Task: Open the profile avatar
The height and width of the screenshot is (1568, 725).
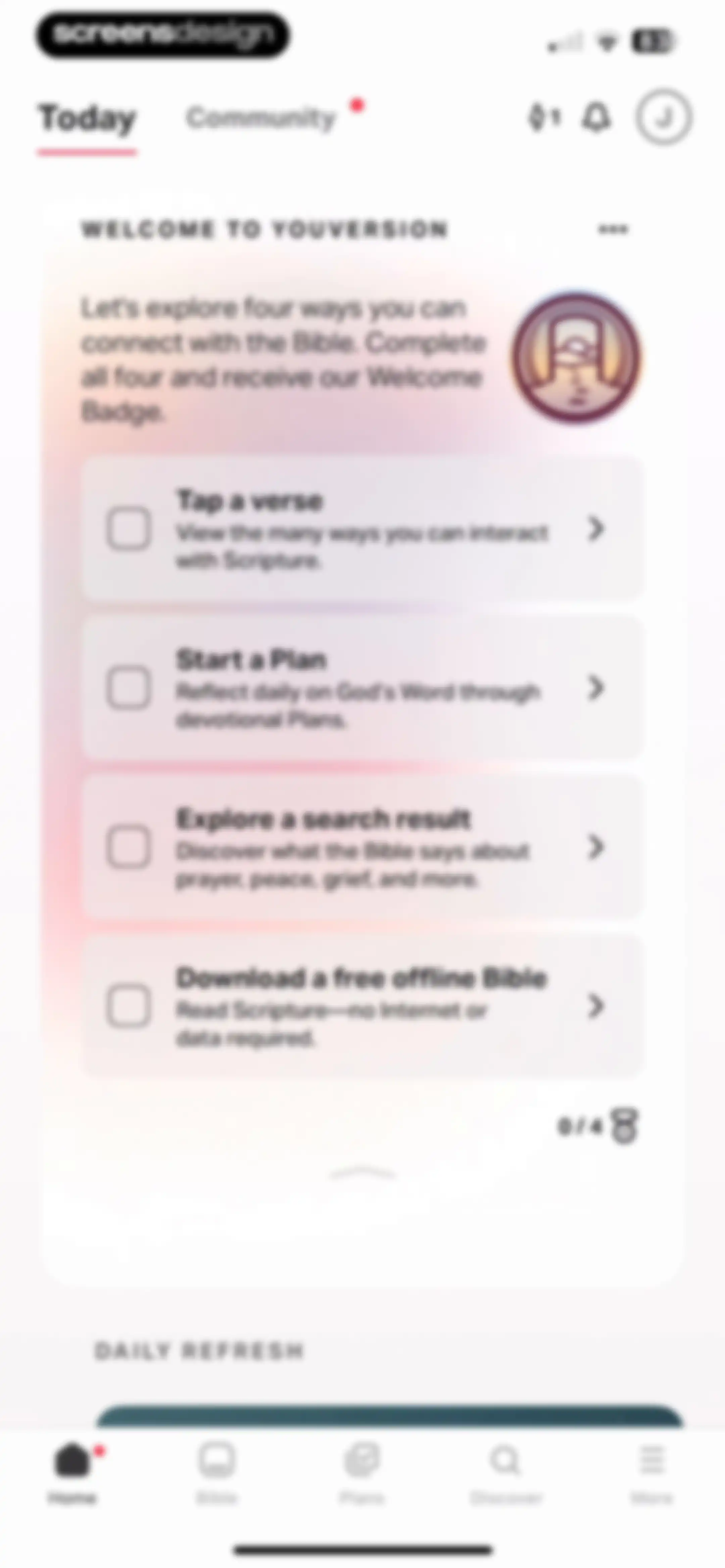Action: click(x=664, y=117)
